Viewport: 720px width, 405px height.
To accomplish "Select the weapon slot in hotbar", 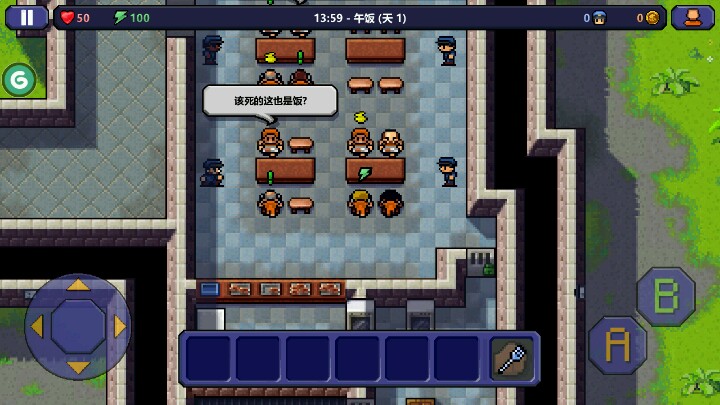I will point(512,358).
